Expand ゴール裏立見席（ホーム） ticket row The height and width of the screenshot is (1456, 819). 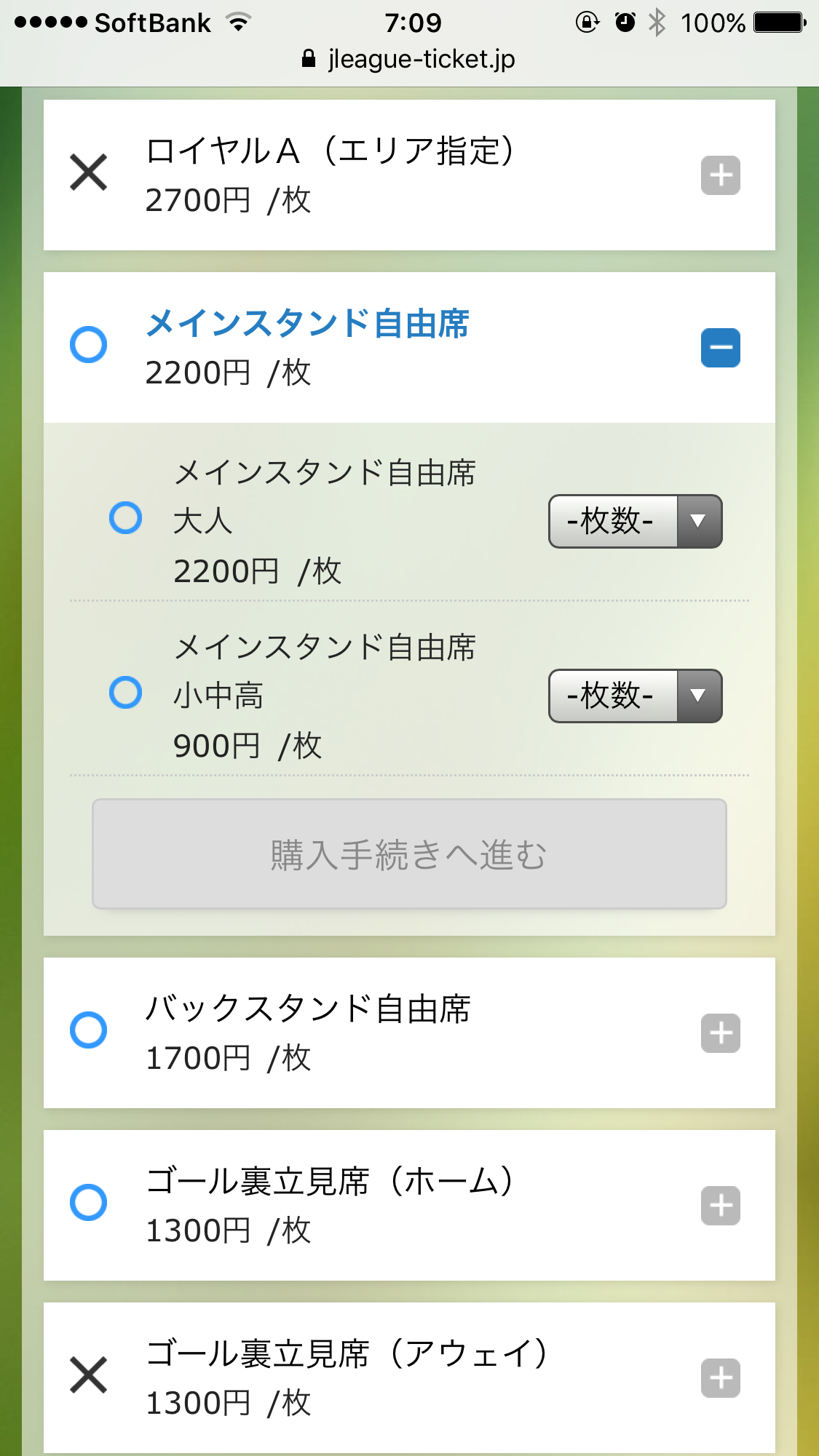point(720,1206)
